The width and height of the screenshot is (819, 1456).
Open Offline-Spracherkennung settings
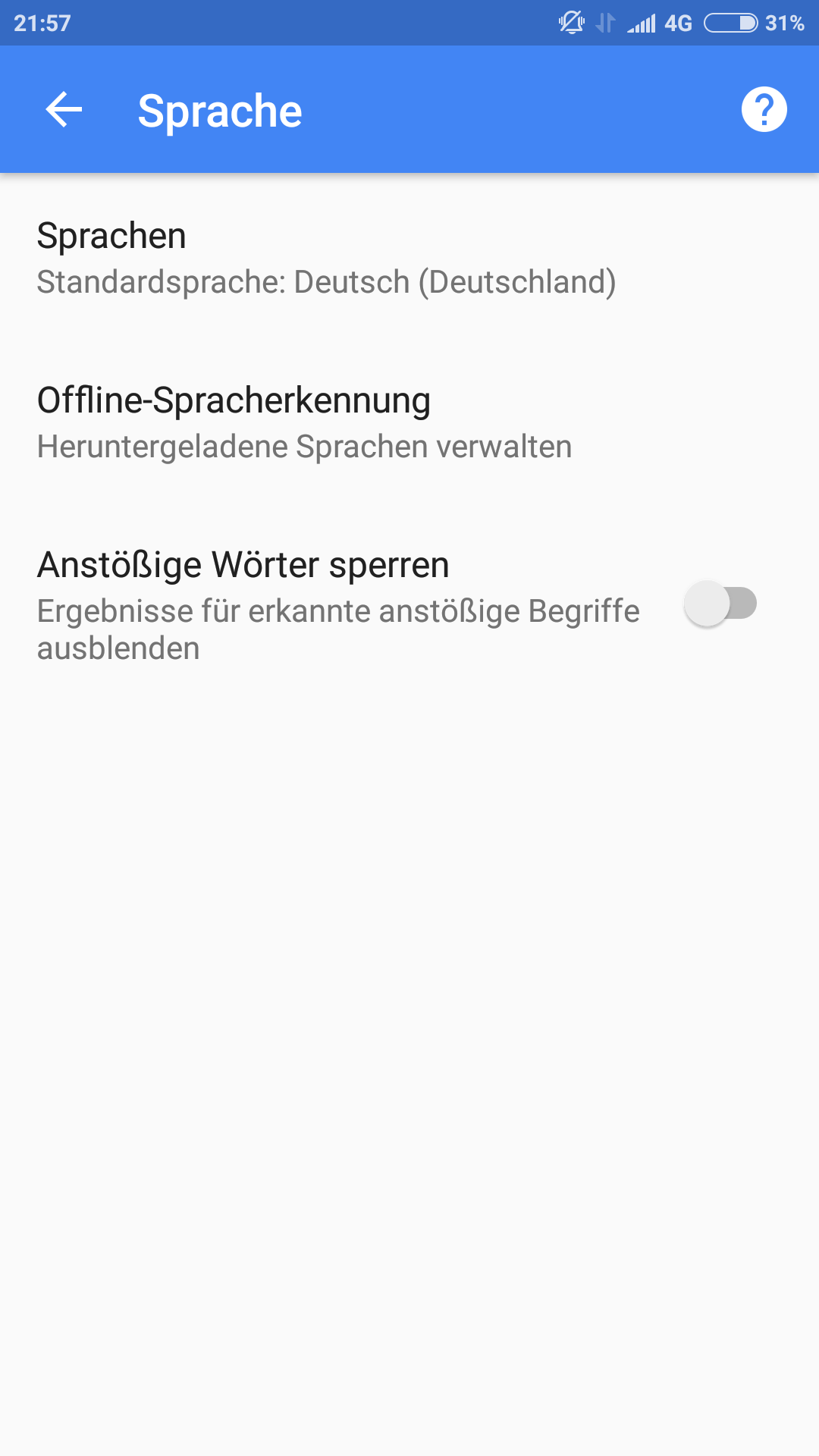[409, 423]
